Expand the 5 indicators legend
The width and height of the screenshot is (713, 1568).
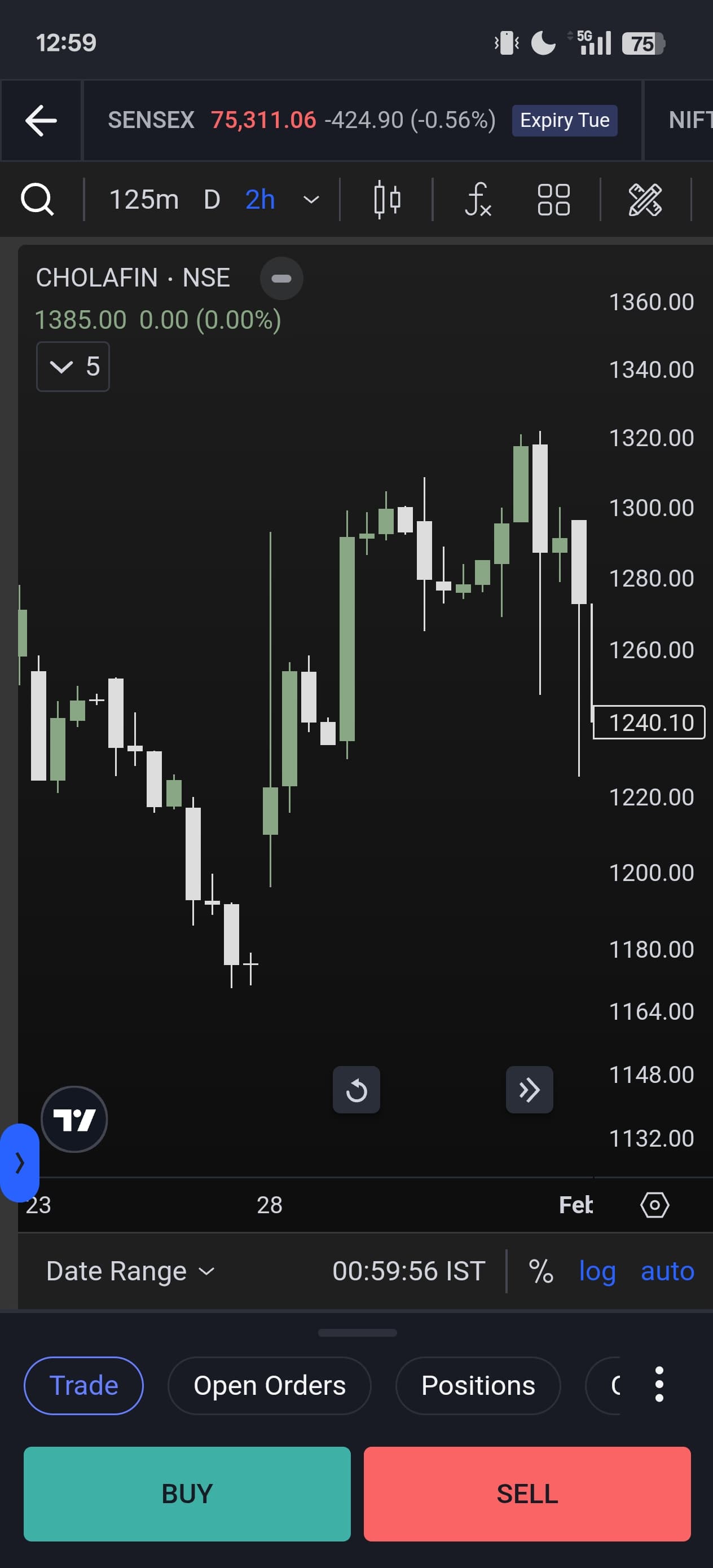[x=73, y=367]
